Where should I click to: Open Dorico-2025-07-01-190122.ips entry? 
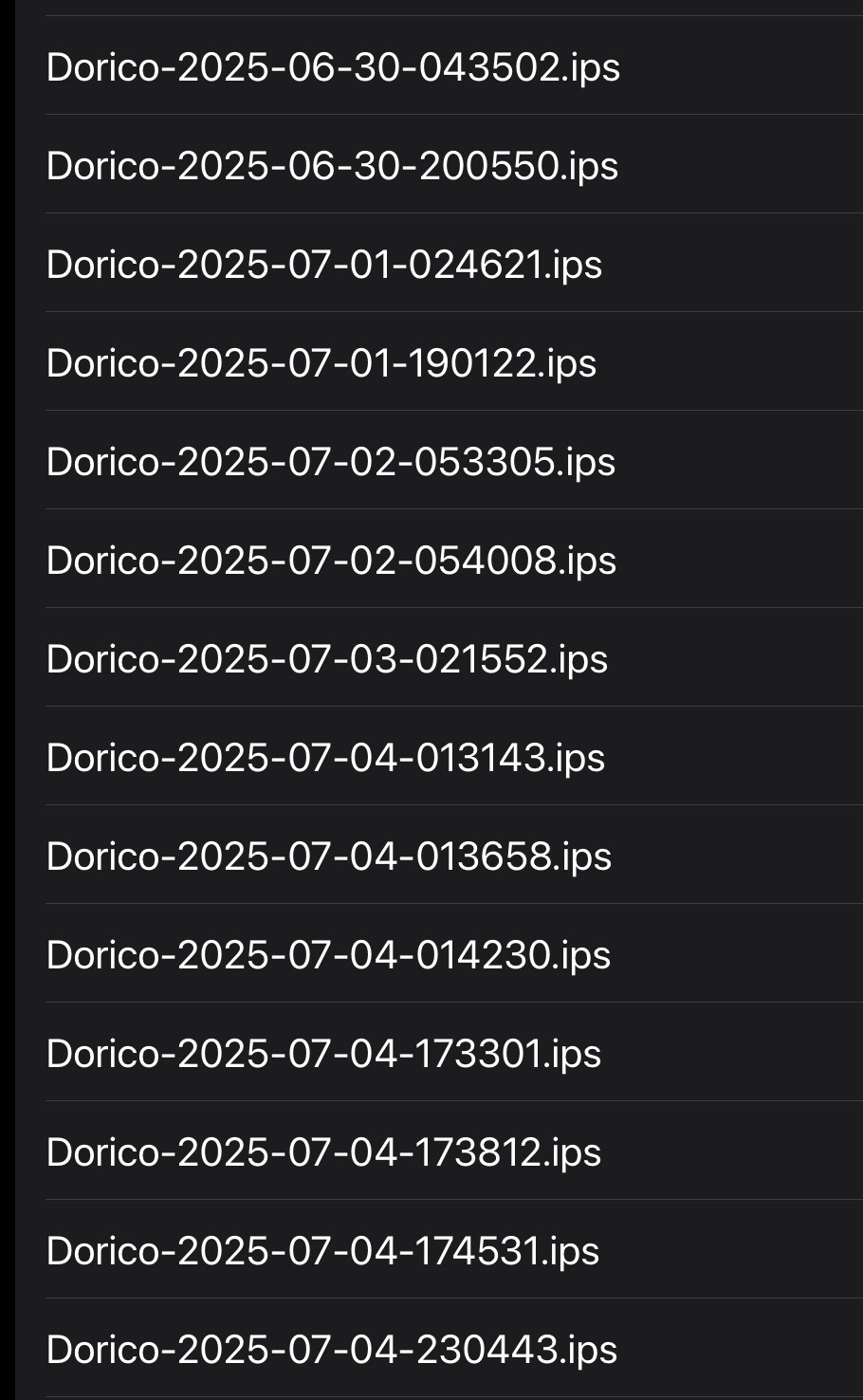[x=321, y=363]
